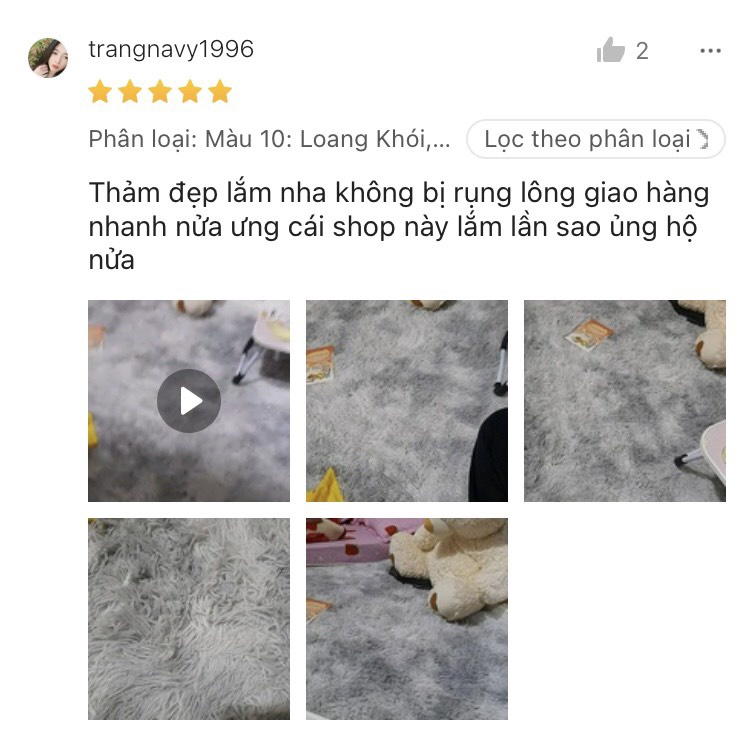The width and height of the screenshot is (750, 750).
Task: Open the close-up fur texture photo
Action: (189, 618)
